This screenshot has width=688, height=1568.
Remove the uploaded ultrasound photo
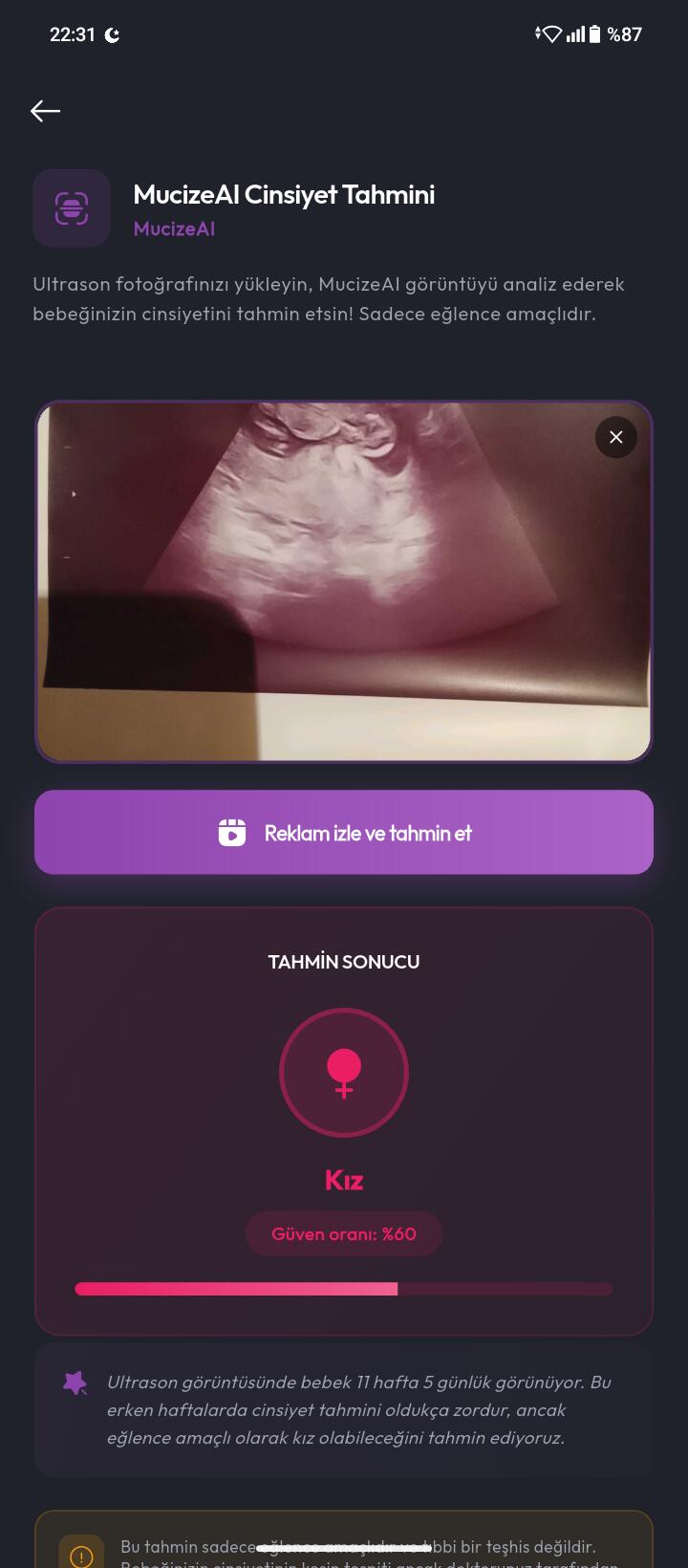coord(615,437)
